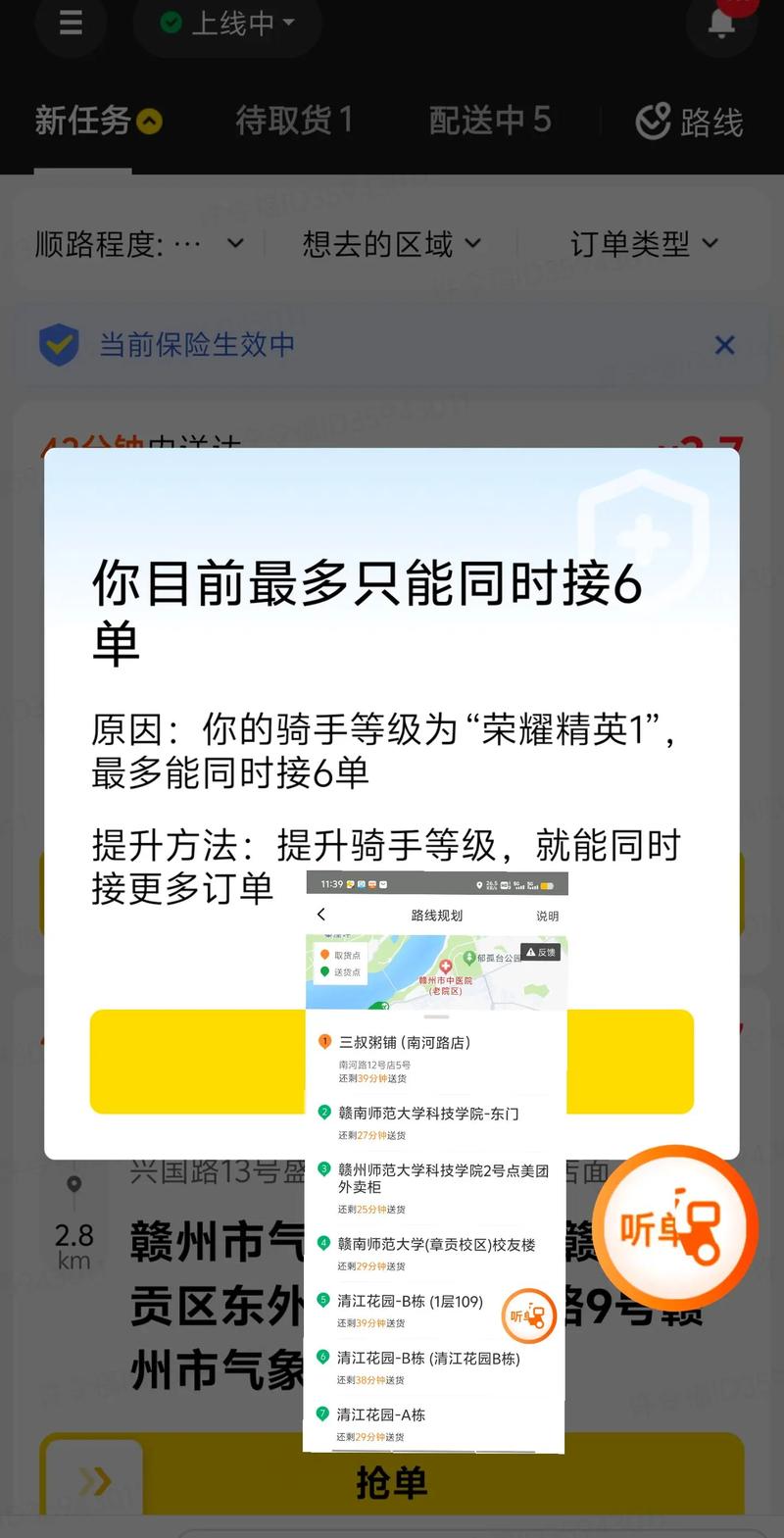784x1538 pixels.
Task: Switch to the 新任务 tab
Action: [x=97, y=122]
